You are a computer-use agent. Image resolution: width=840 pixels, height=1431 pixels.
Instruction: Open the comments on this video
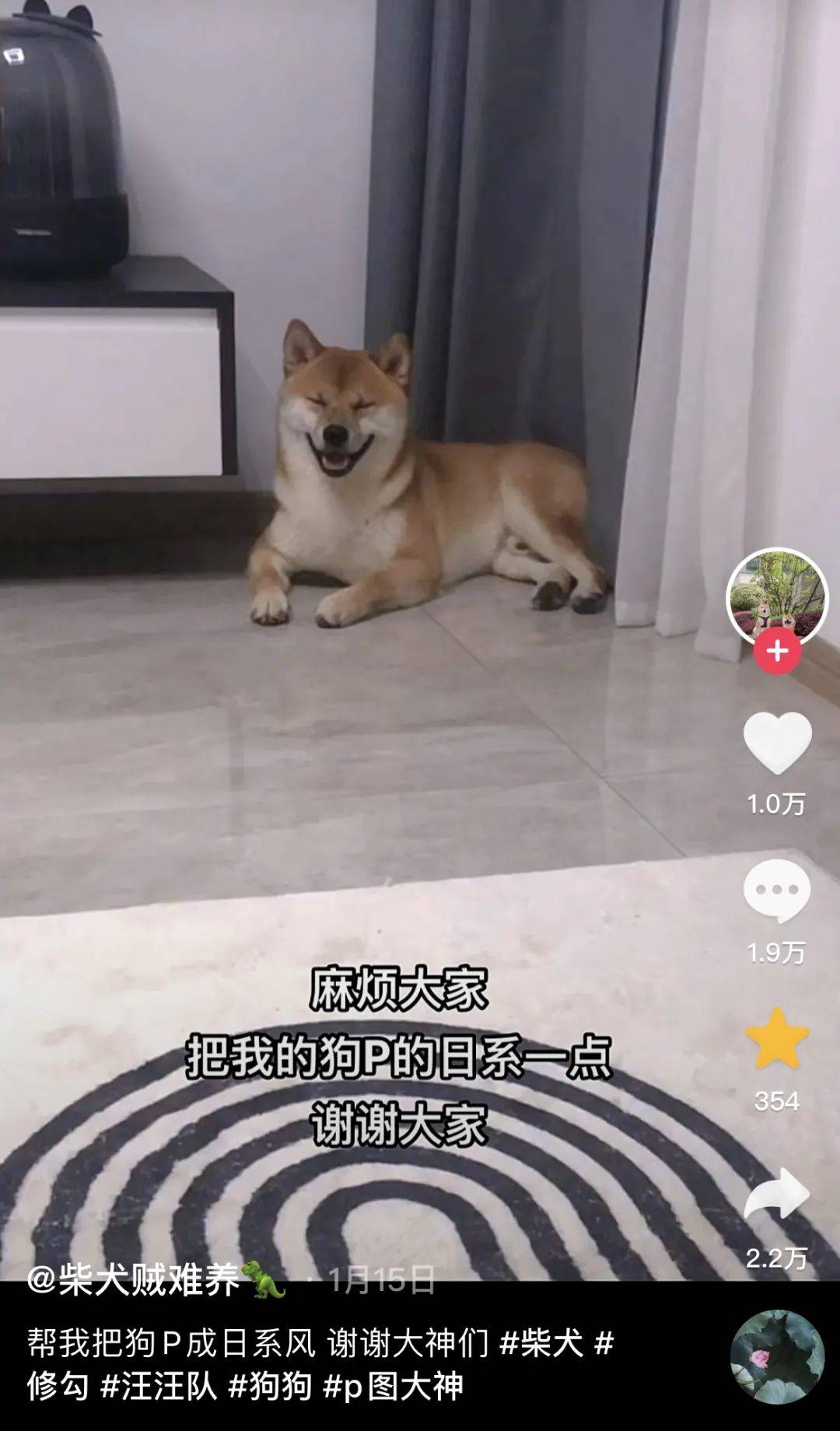click(x=777, y=891)
